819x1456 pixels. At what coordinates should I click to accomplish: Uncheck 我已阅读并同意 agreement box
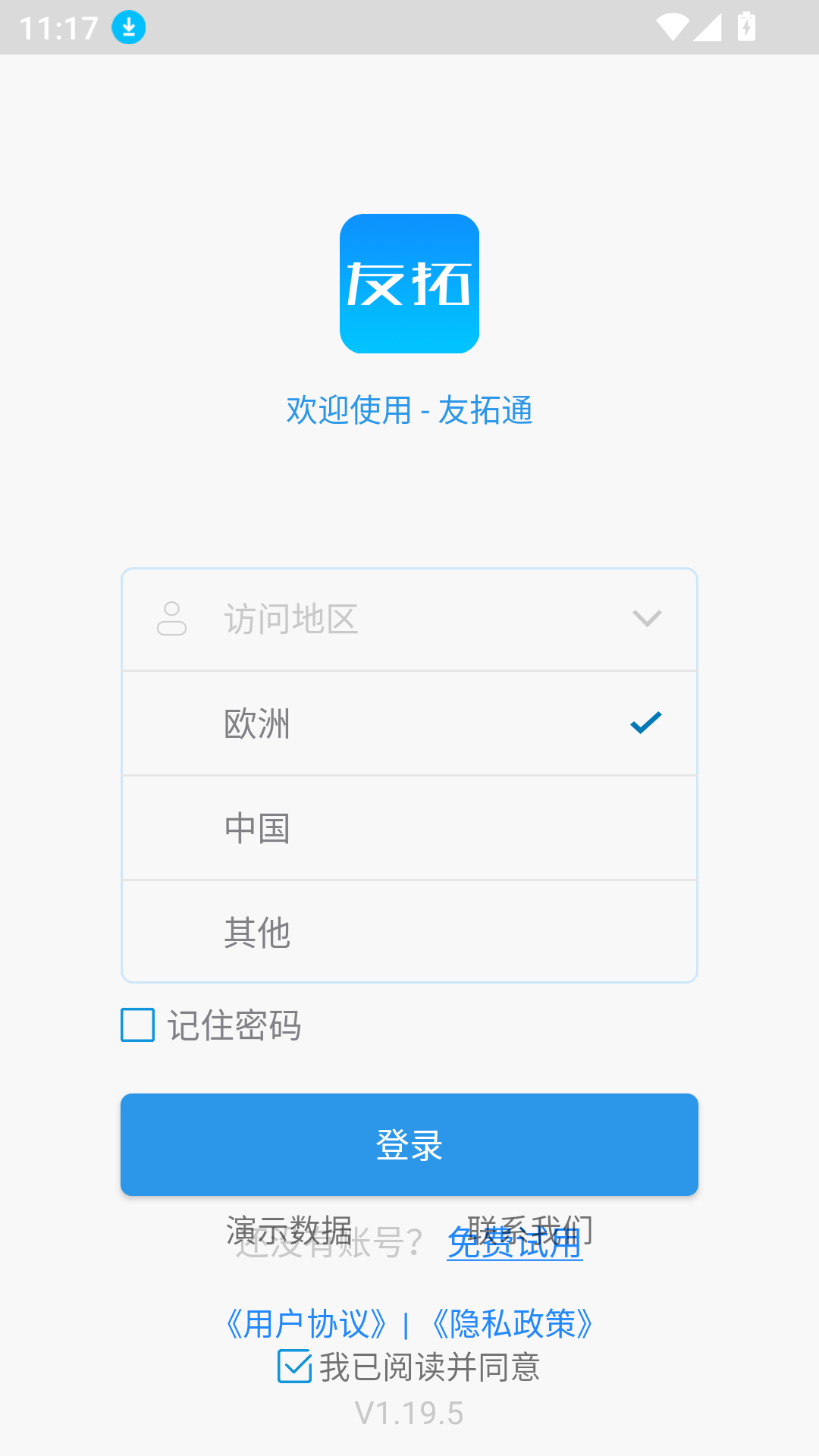coord(294,1367)
